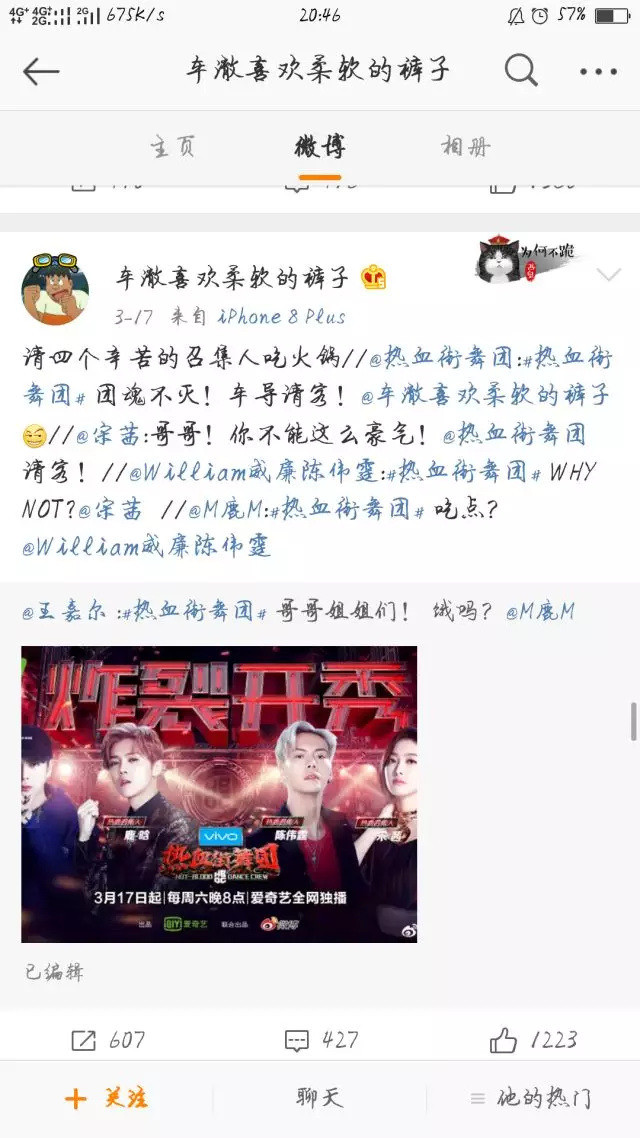This screenshot has height=1138, width=640.
Task: Open the 他的热门 menu
Action: point(531,1098)
